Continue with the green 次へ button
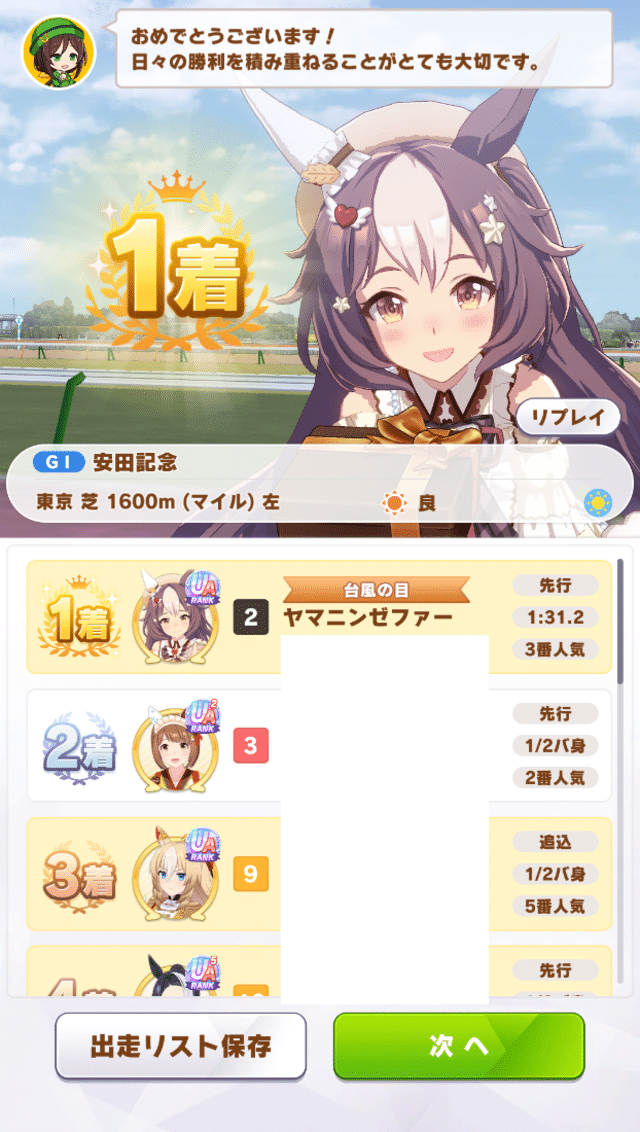 coord(458,1046)
